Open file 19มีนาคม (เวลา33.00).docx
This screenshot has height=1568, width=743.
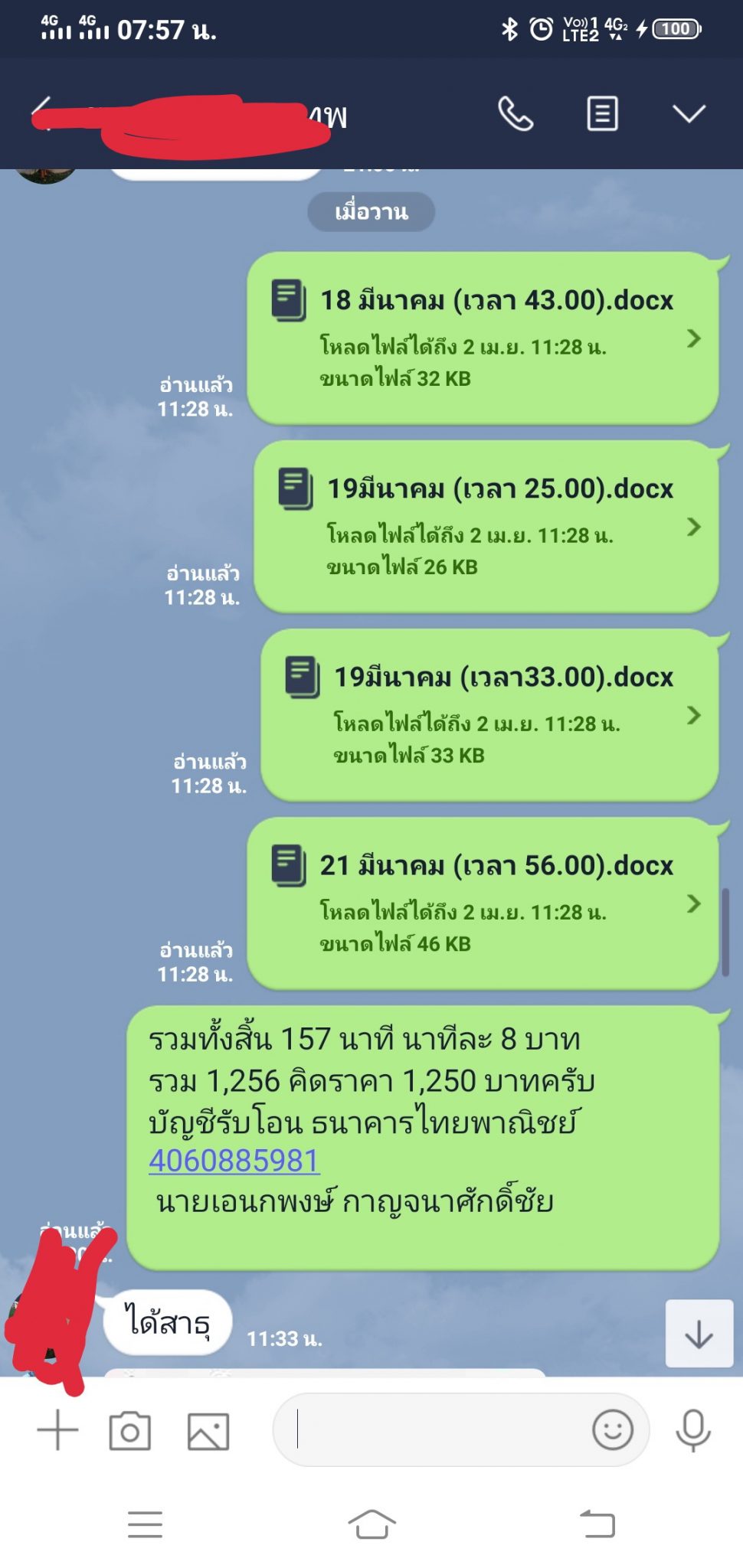[x=489, y=714]
